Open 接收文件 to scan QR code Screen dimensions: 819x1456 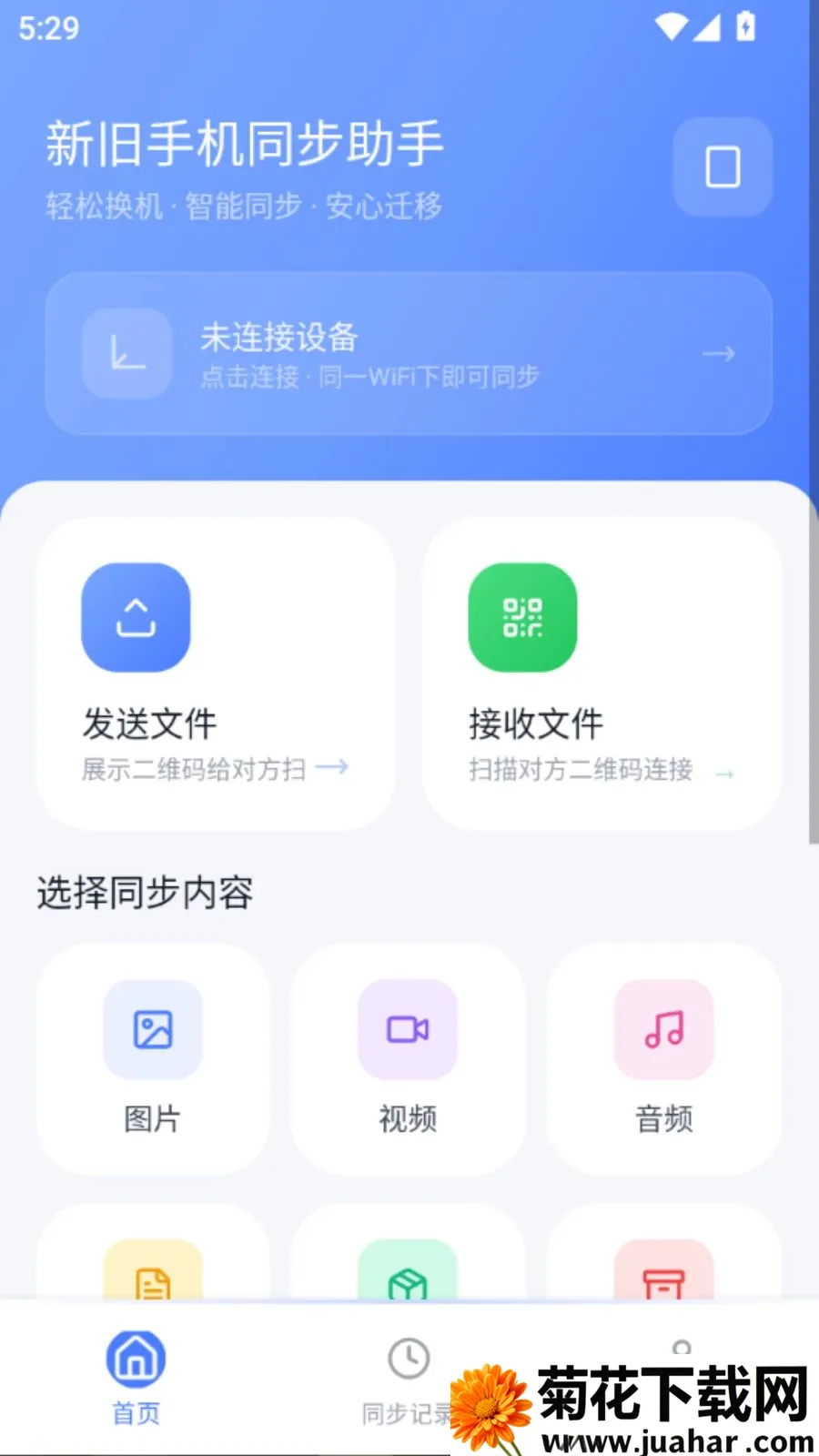(602, 673)
